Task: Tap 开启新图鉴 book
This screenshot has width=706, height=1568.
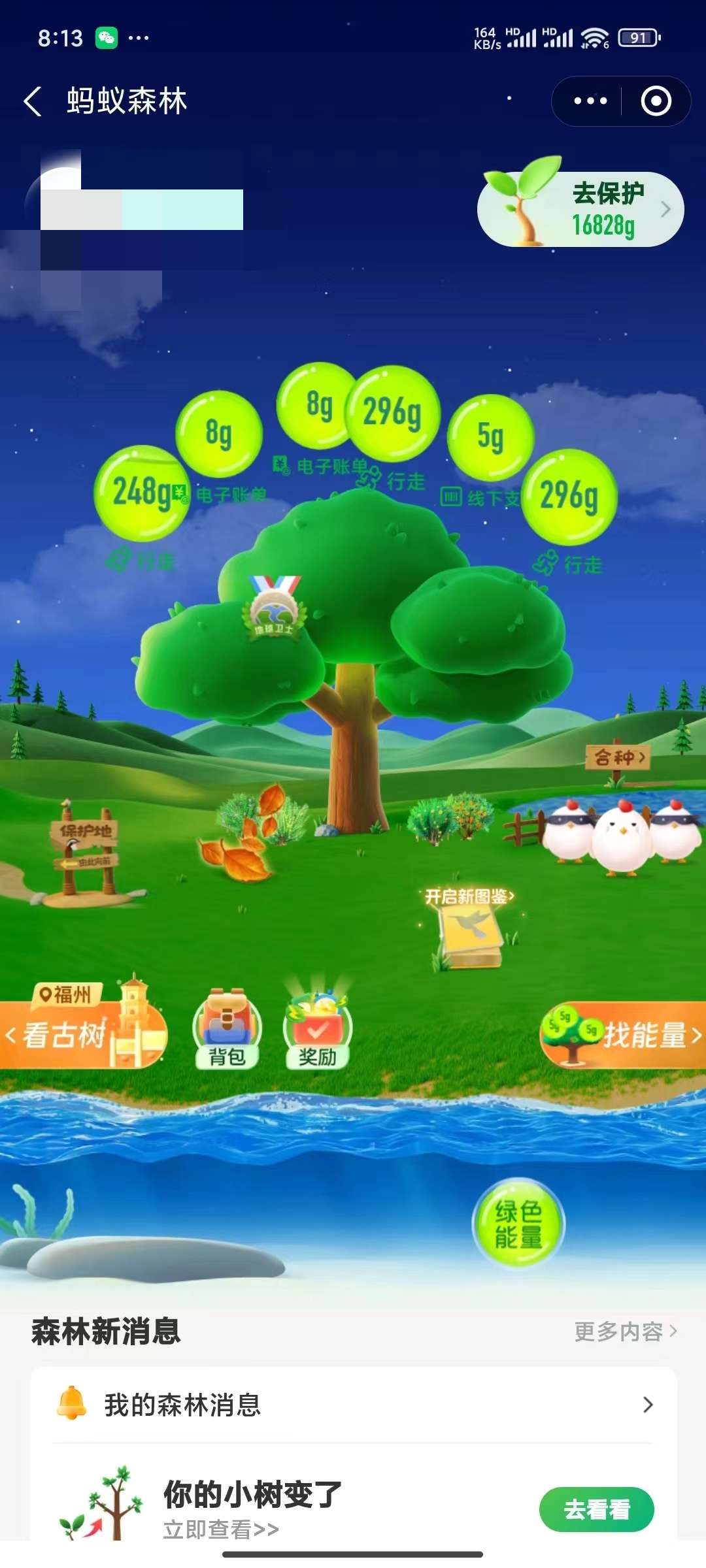Action: pyautogui.click(x=469, y=928)
